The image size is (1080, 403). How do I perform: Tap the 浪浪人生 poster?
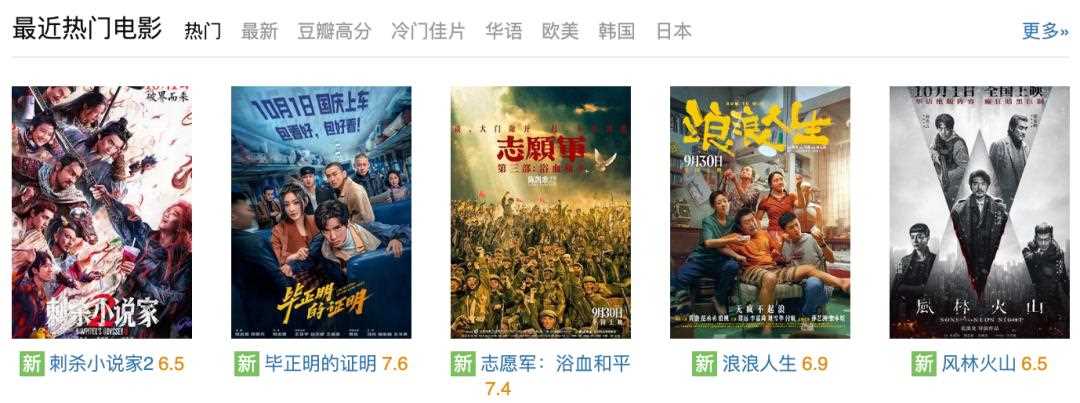(x=760, y=212)
